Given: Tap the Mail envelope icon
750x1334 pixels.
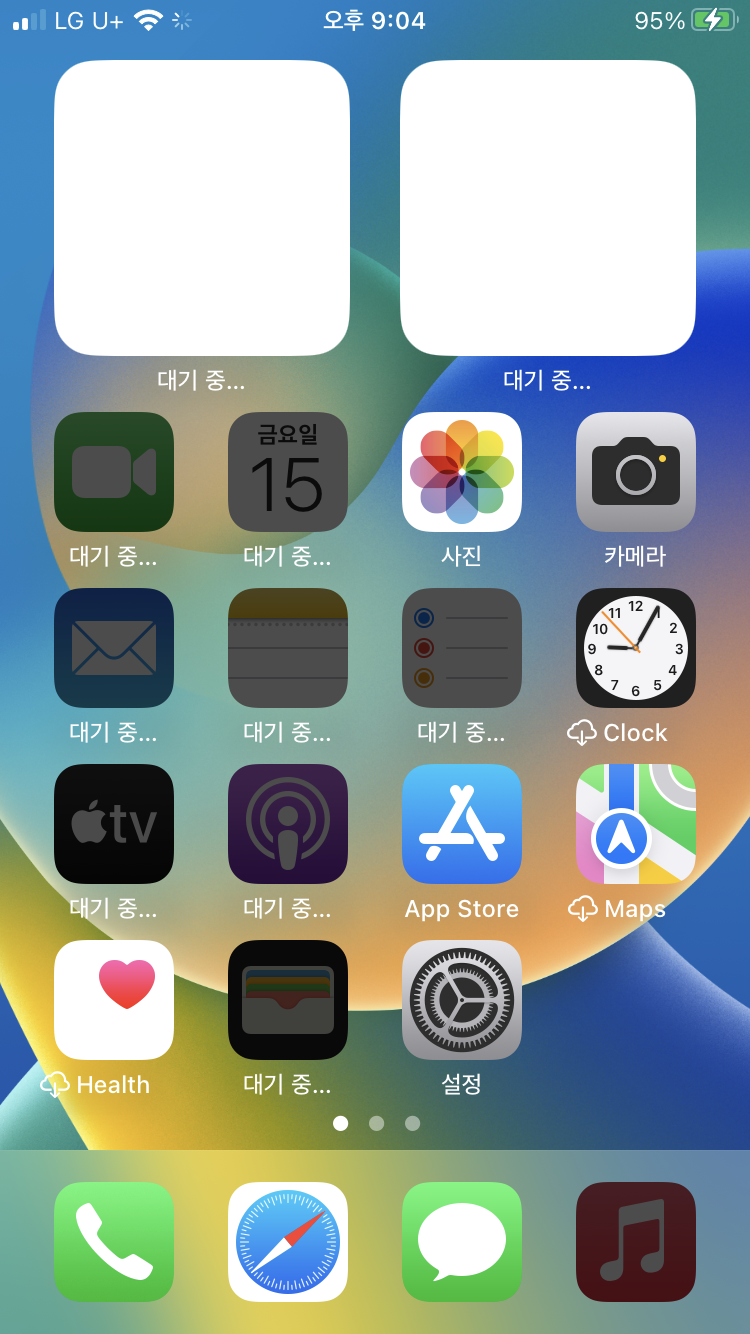Looking at the screenshot, I should [114, 648].
